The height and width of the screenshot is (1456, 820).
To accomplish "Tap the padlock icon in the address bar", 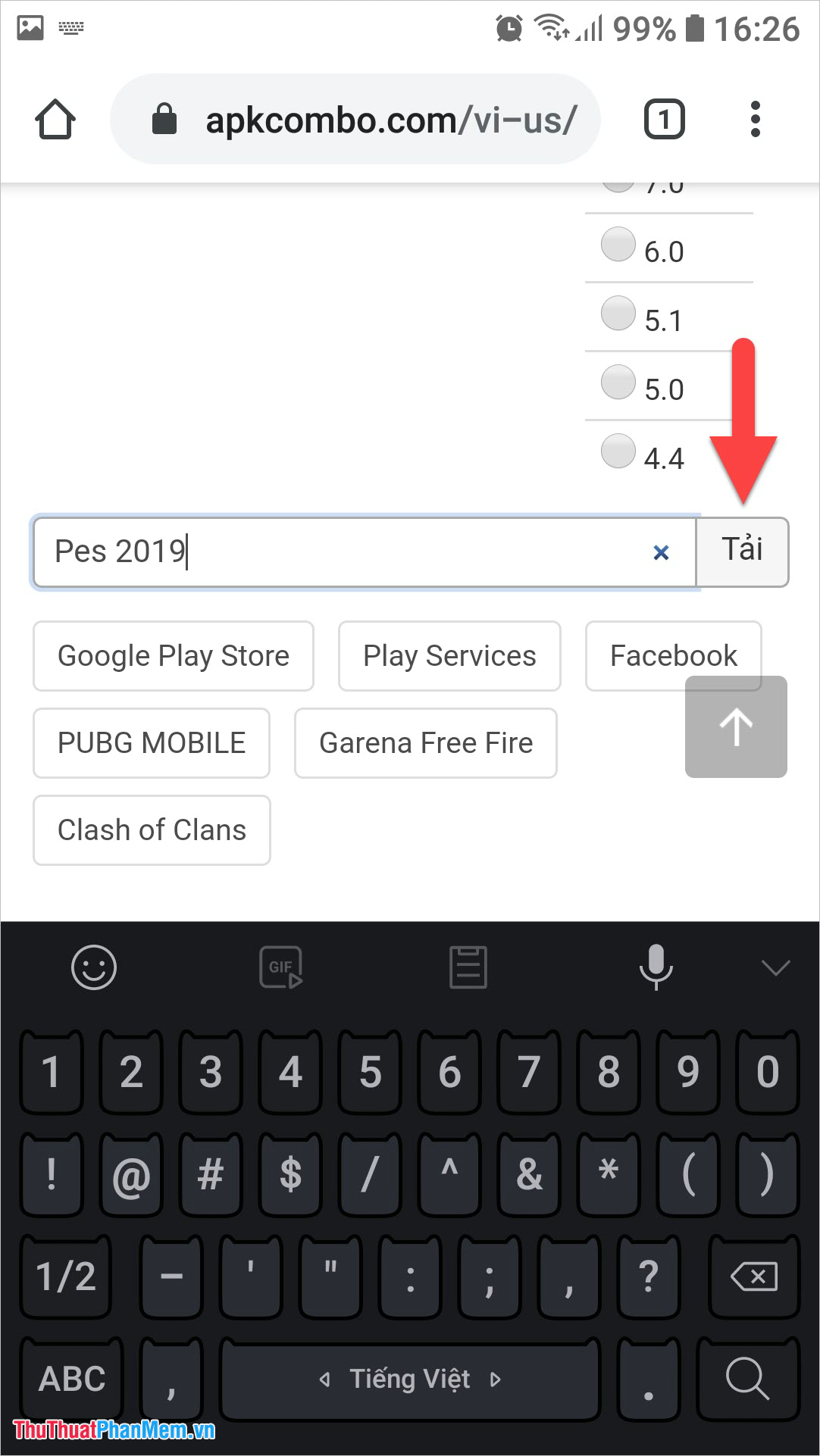I will (x=163, y=119).
